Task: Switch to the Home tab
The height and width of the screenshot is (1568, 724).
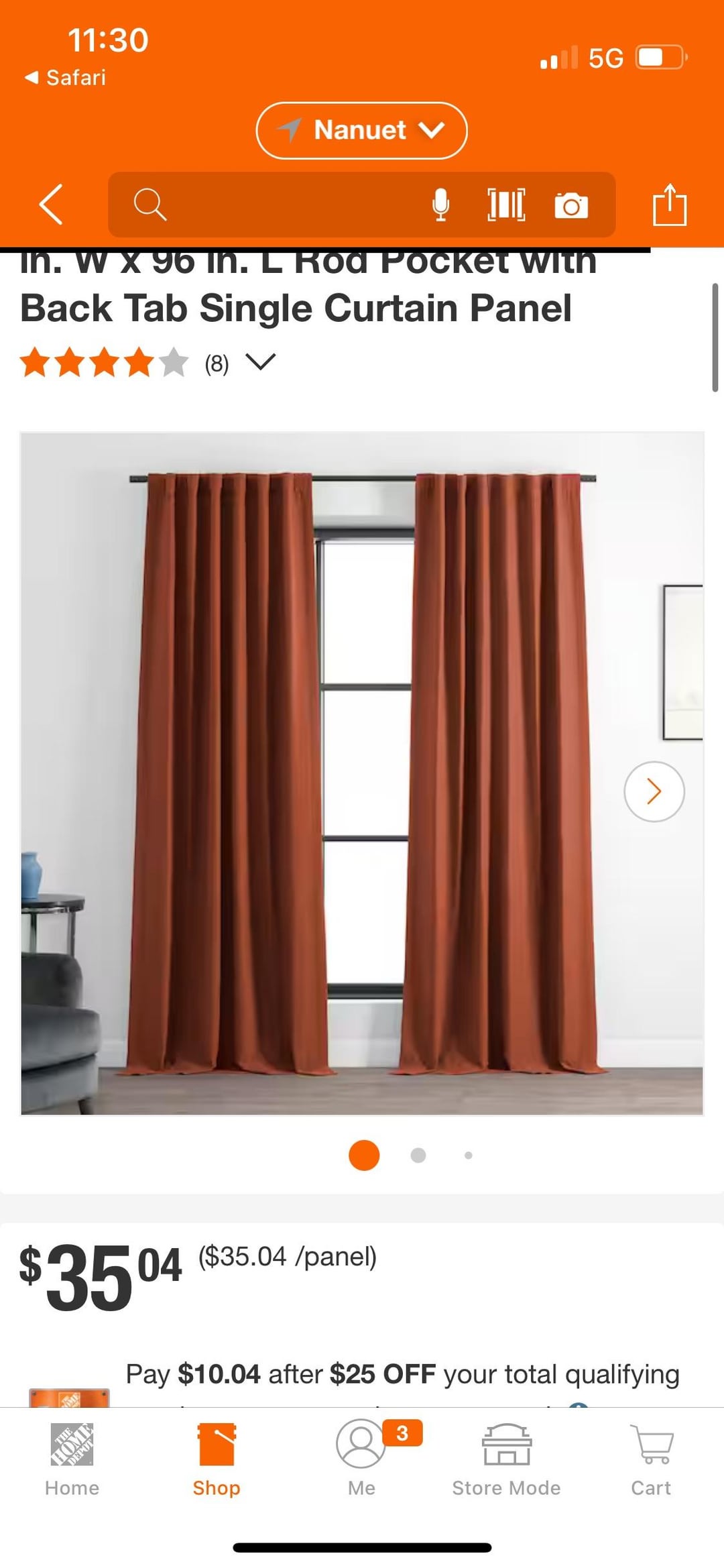Action: pos(72,1459)
